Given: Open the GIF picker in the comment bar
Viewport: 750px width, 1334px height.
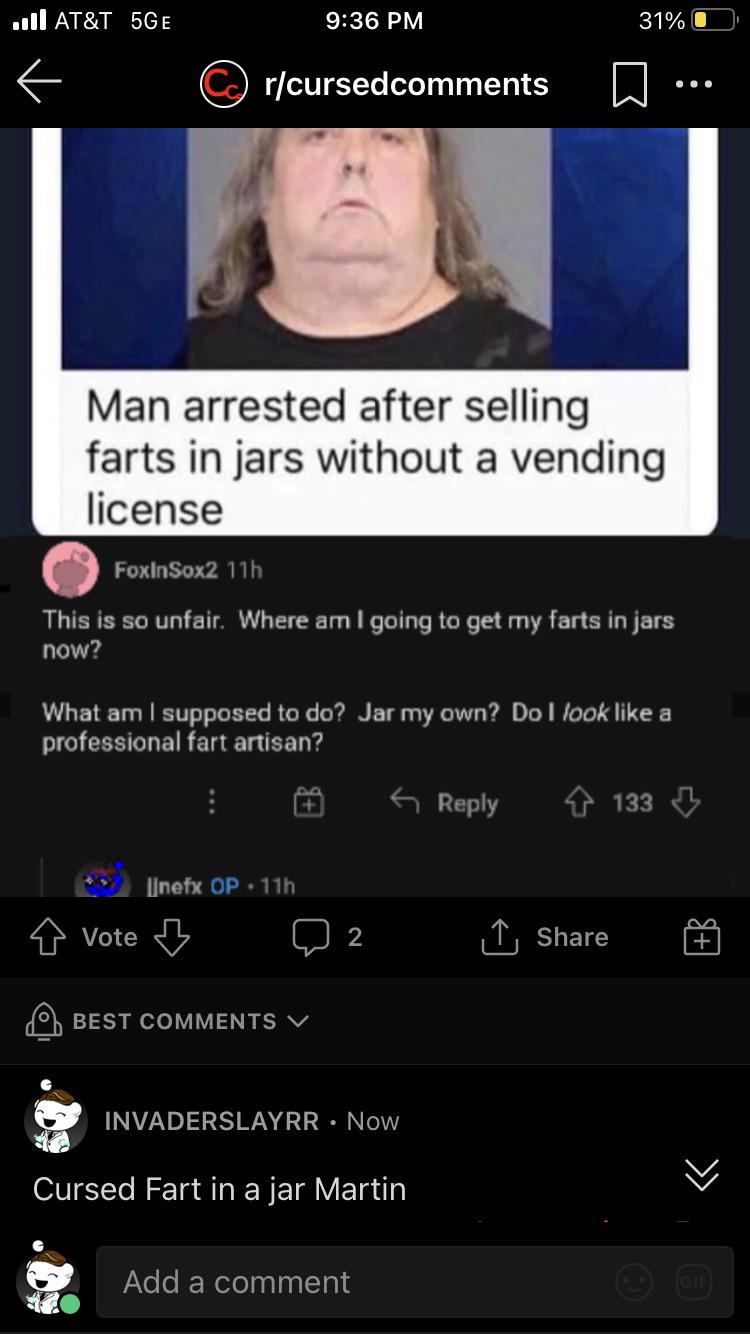Looking at the screenshot, I should coord(693,1282).
